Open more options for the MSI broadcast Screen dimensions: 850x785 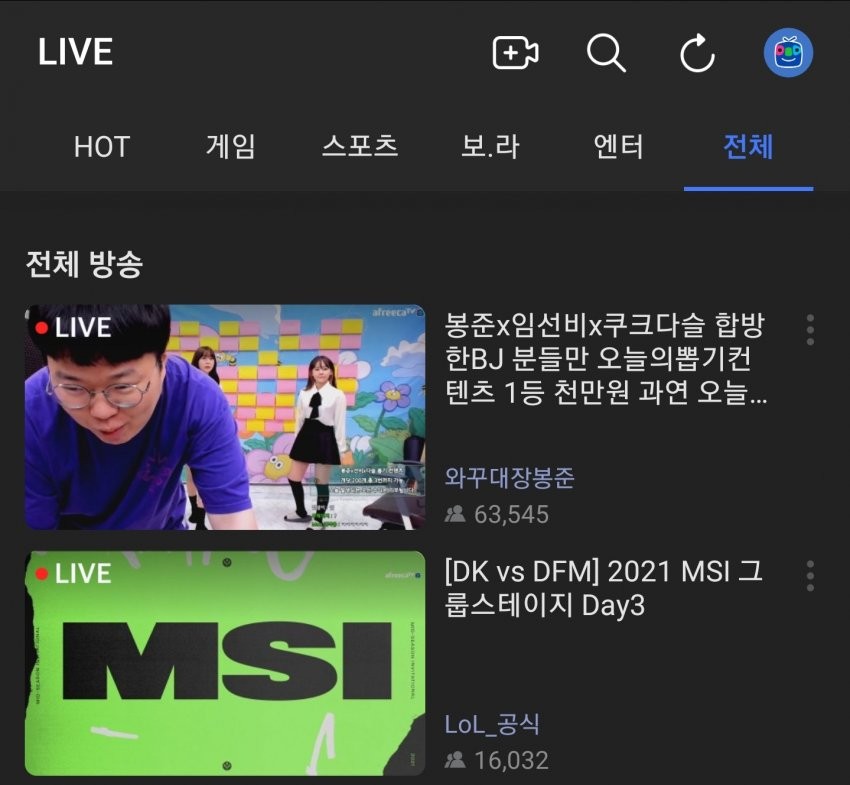[810, 575]
